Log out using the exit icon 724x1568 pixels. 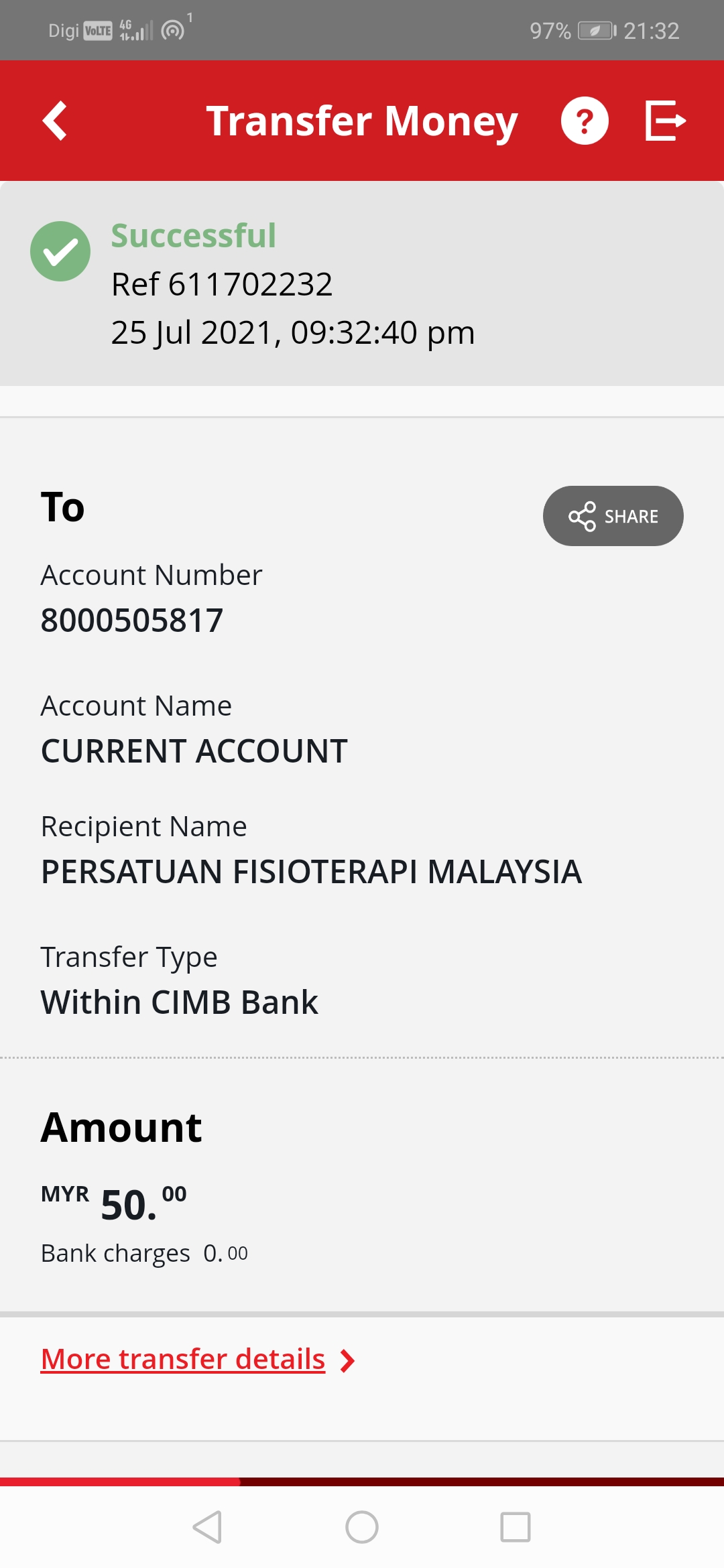click(665, 121)
